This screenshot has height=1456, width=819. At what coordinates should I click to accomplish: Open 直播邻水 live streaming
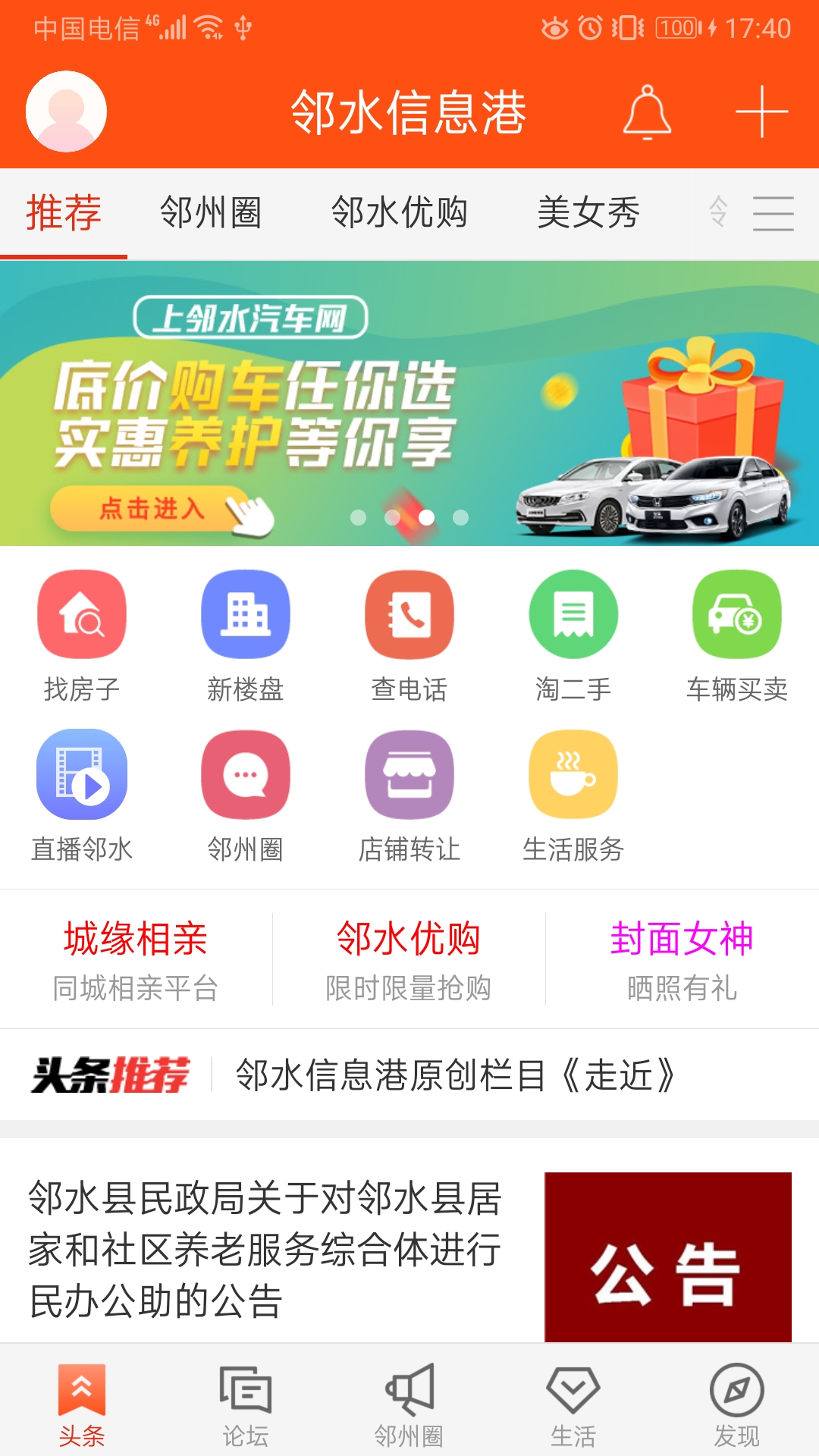[x=82, y=795]
